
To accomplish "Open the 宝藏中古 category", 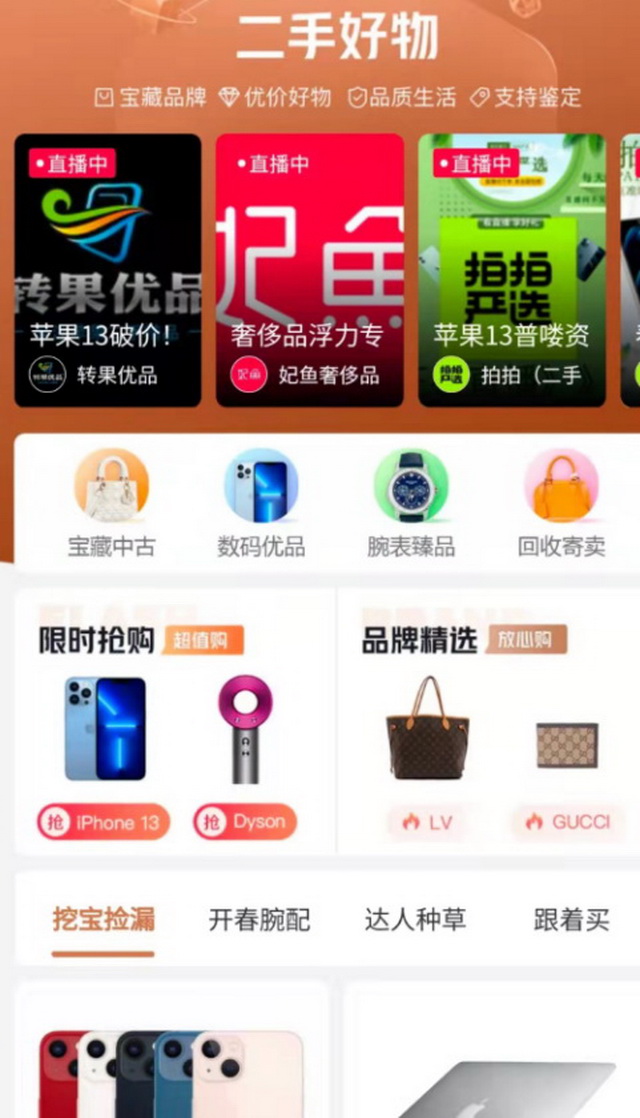I will point(111,502).
